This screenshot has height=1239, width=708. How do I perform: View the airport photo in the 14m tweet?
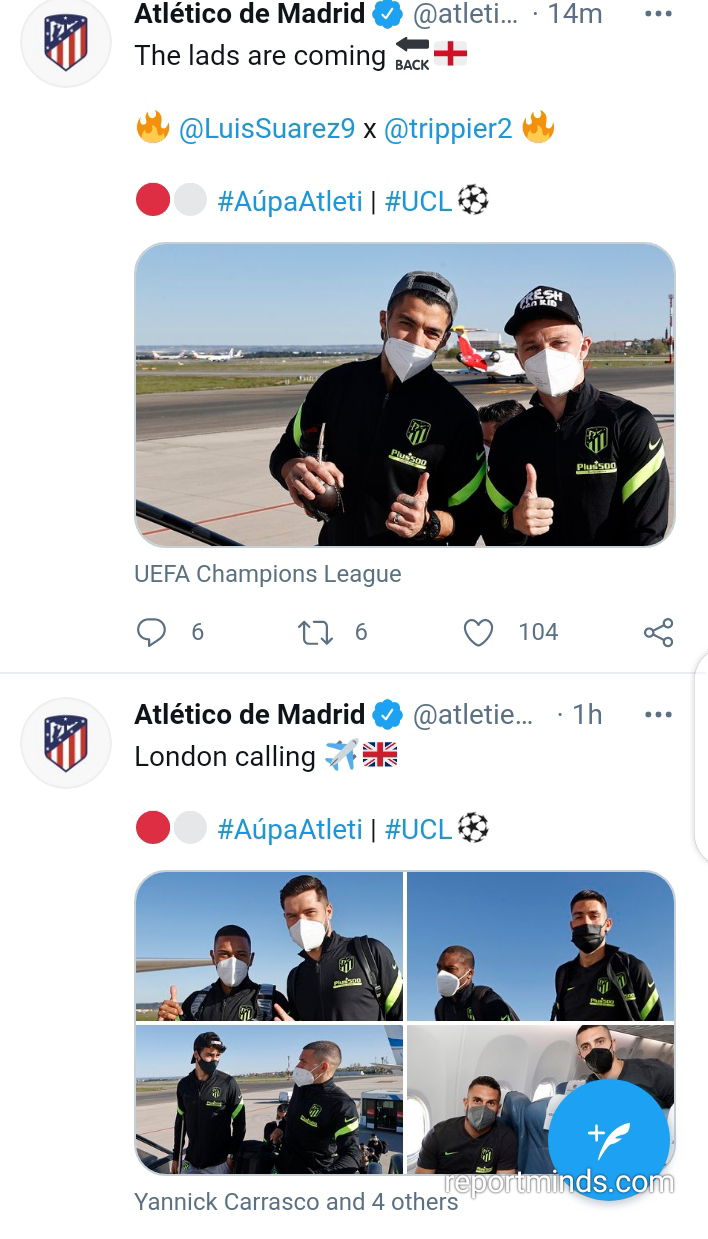(404, 394)
